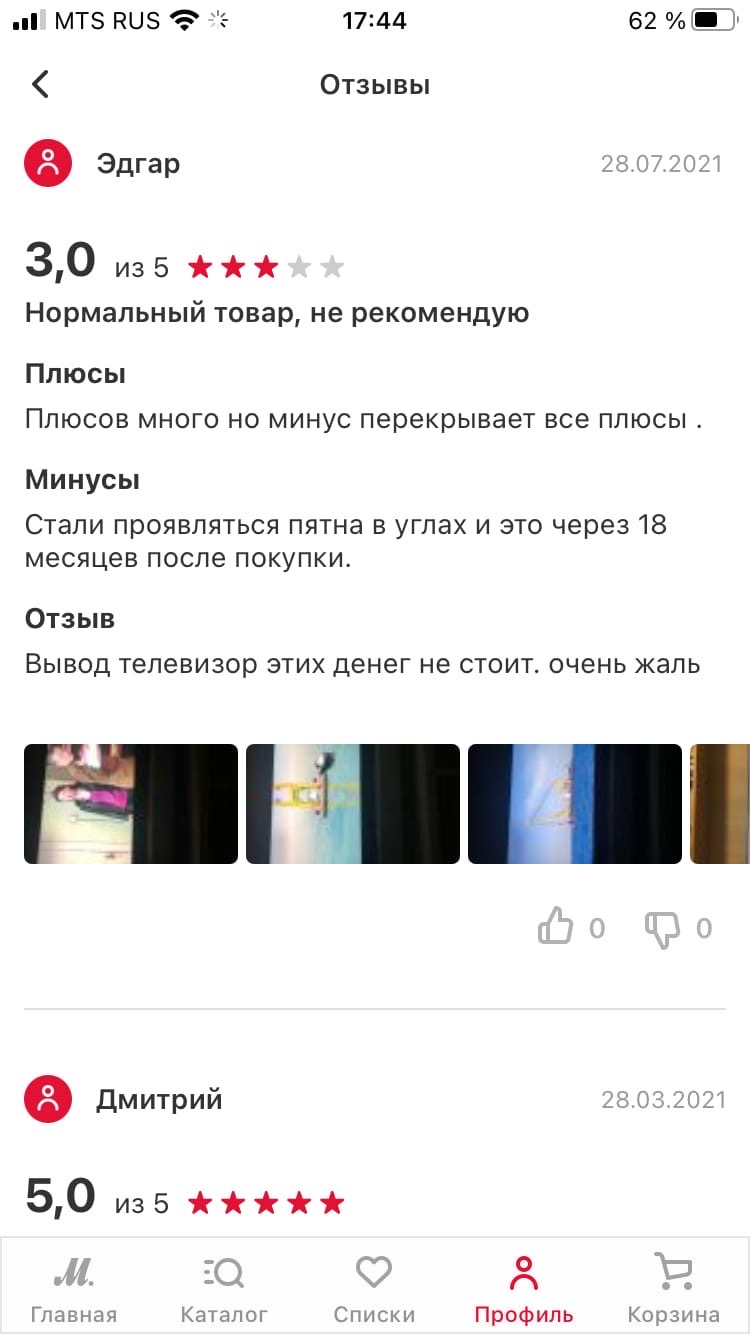This screenshot has width=750, height=1334.
Task: Go to the Списки tab
Action: coord(374,1289)
